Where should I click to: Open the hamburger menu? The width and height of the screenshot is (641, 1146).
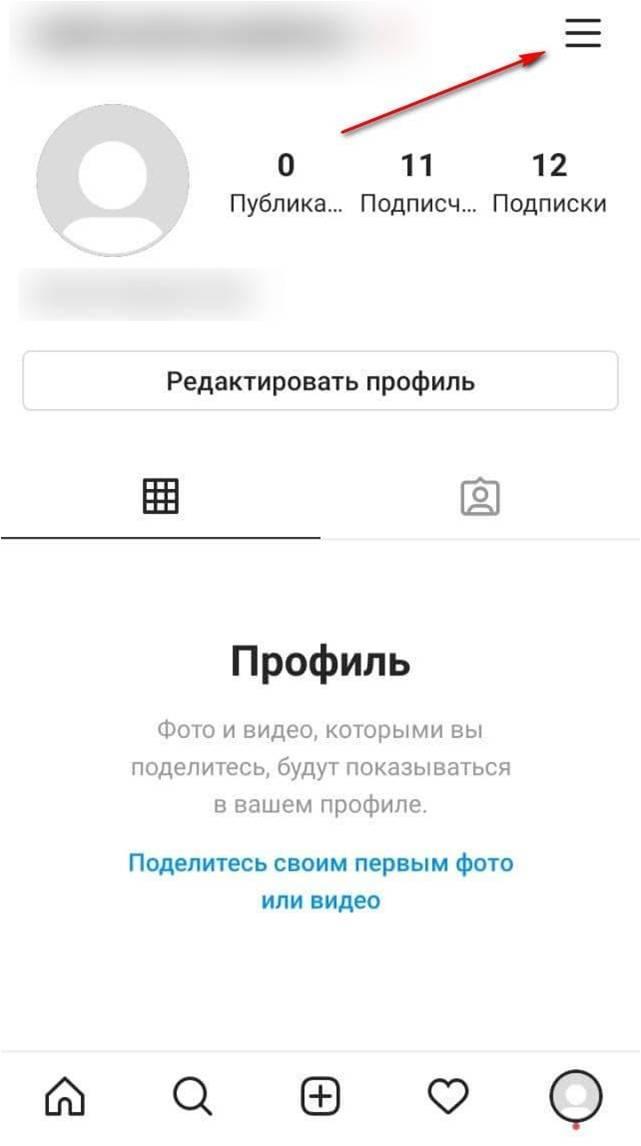click(583, 34)
